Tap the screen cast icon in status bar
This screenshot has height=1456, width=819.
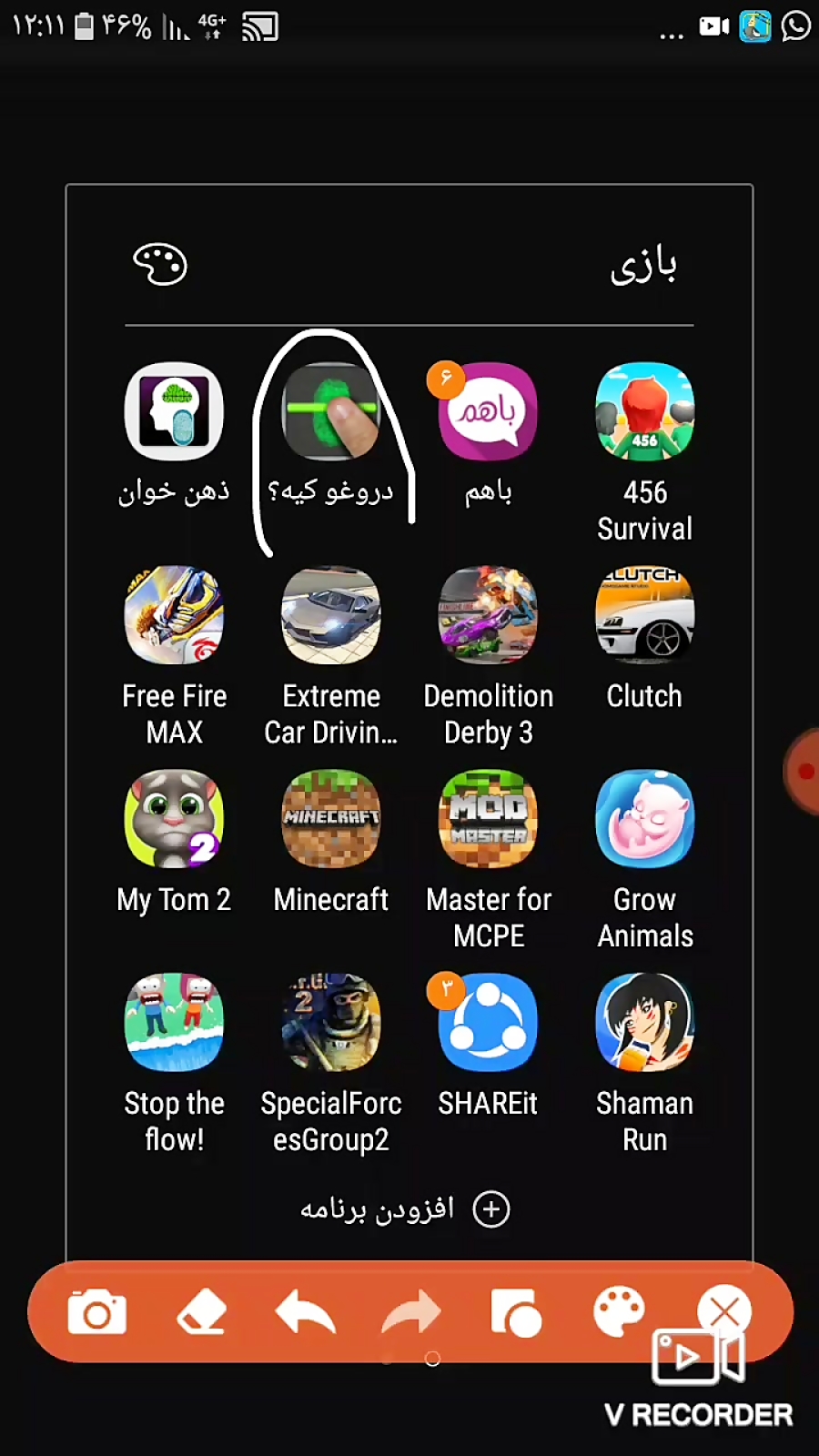click(x=259, y=26)
